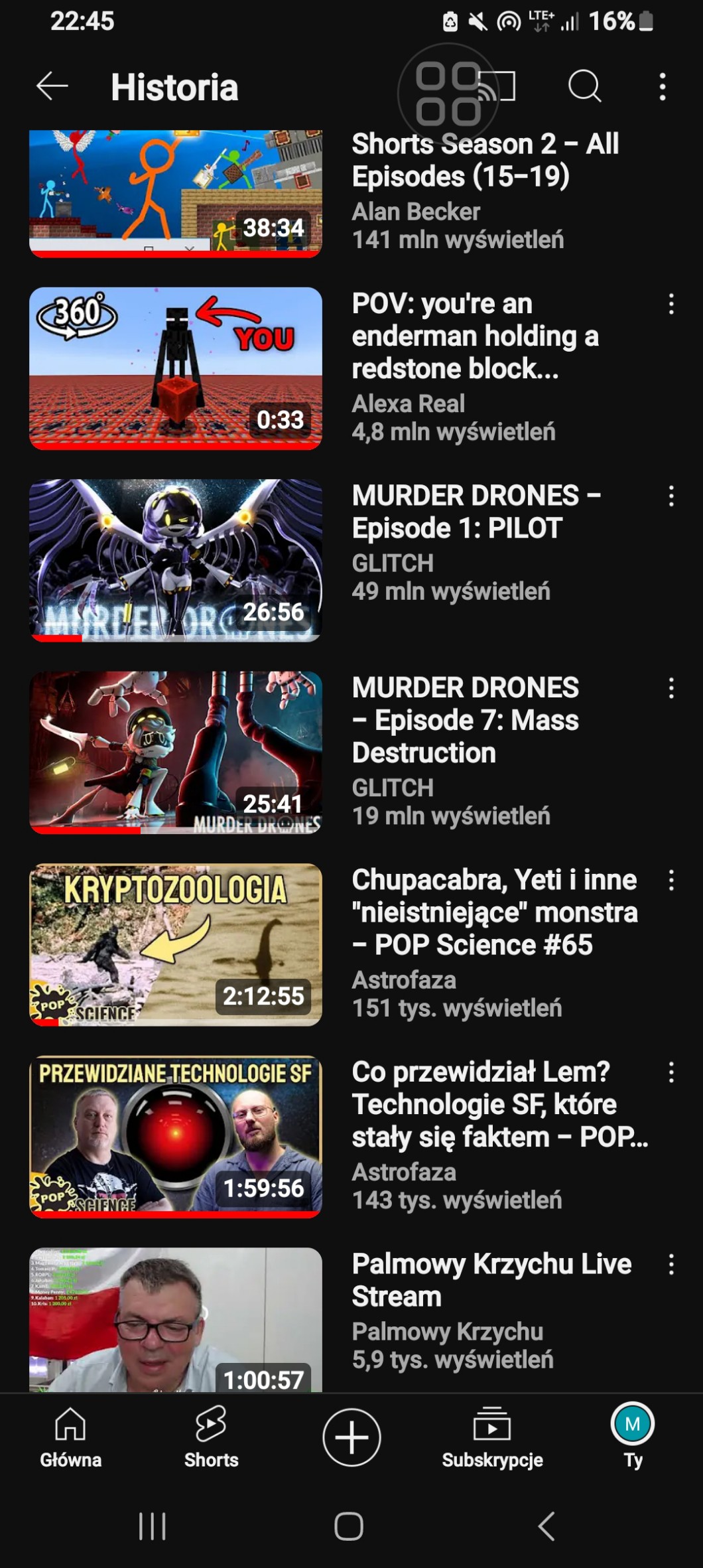Open the top-bar overflow menu

click(662, 87)
